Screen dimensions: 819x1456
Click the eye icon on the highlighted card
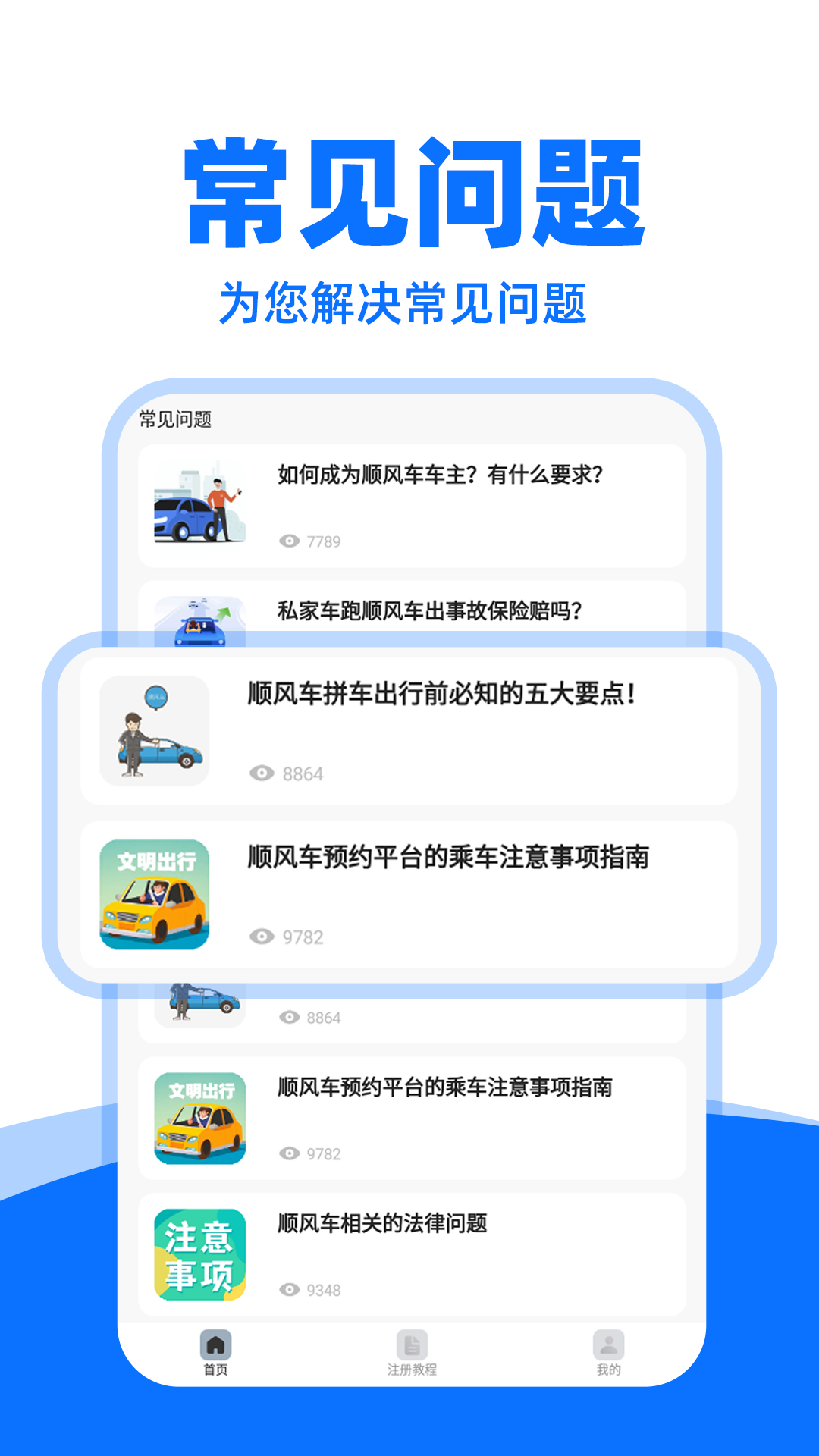262,773
